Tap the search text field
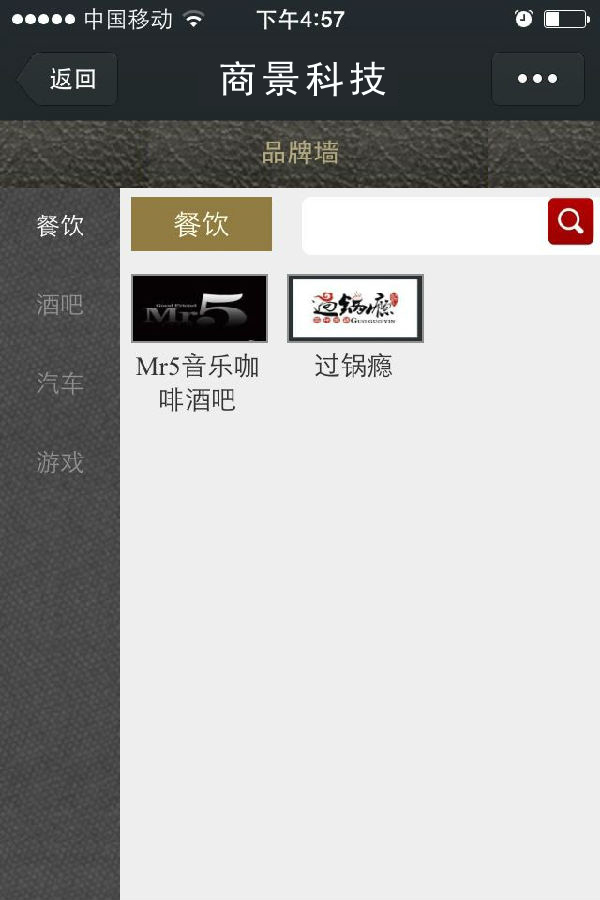 click(425, 225)
